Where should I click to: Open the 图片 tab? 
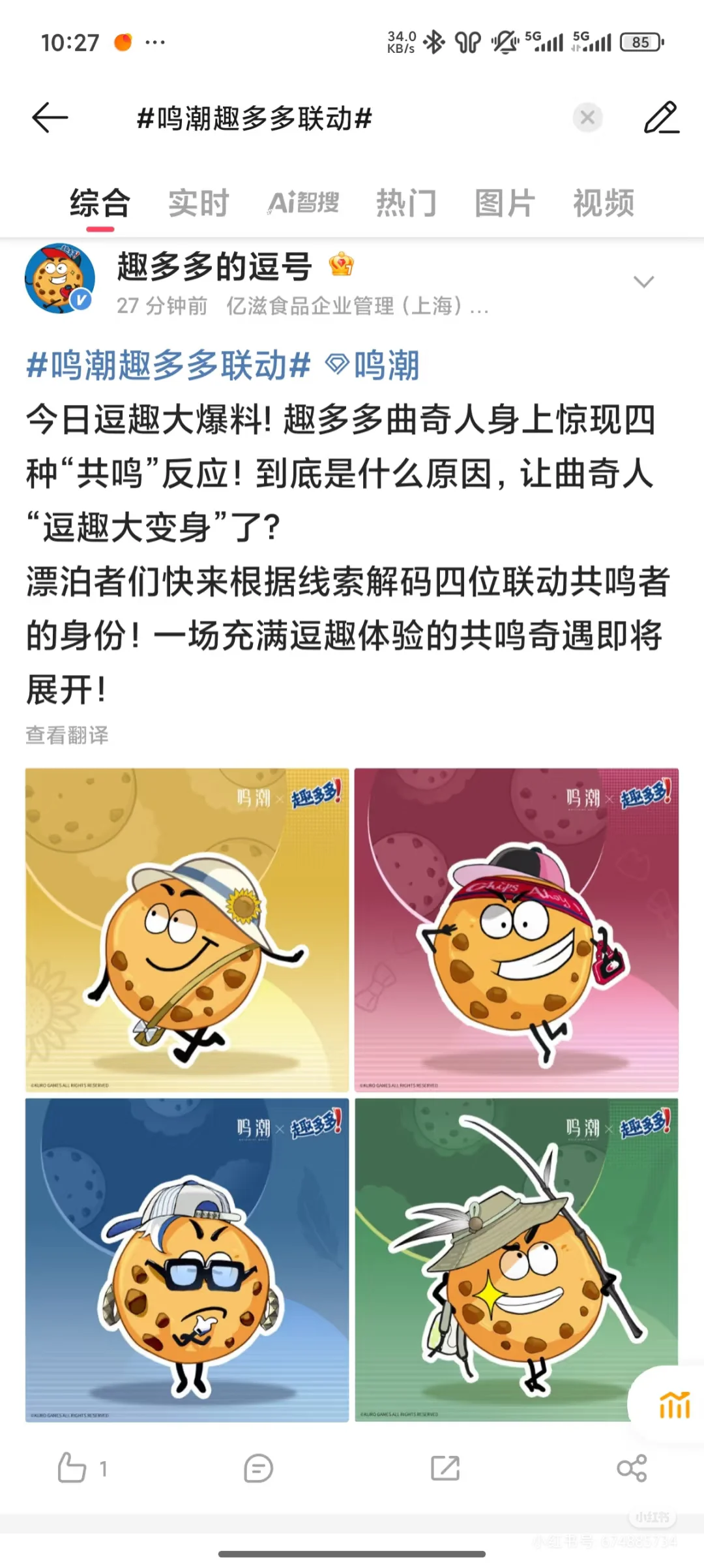(505, 203)
